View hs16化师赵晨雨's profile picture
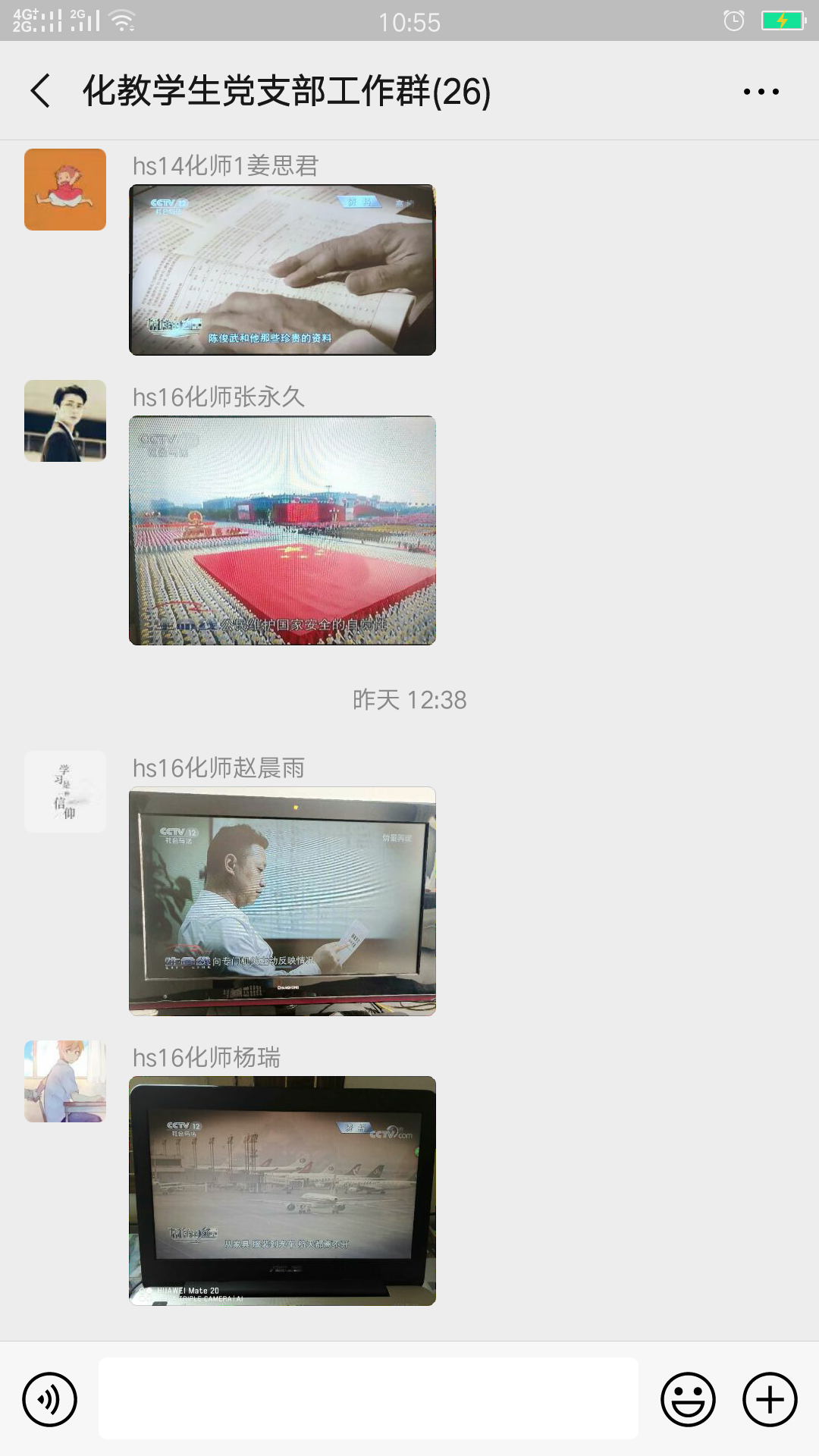The height and width of the screenshot is (1456, 819). click(65, 792)
